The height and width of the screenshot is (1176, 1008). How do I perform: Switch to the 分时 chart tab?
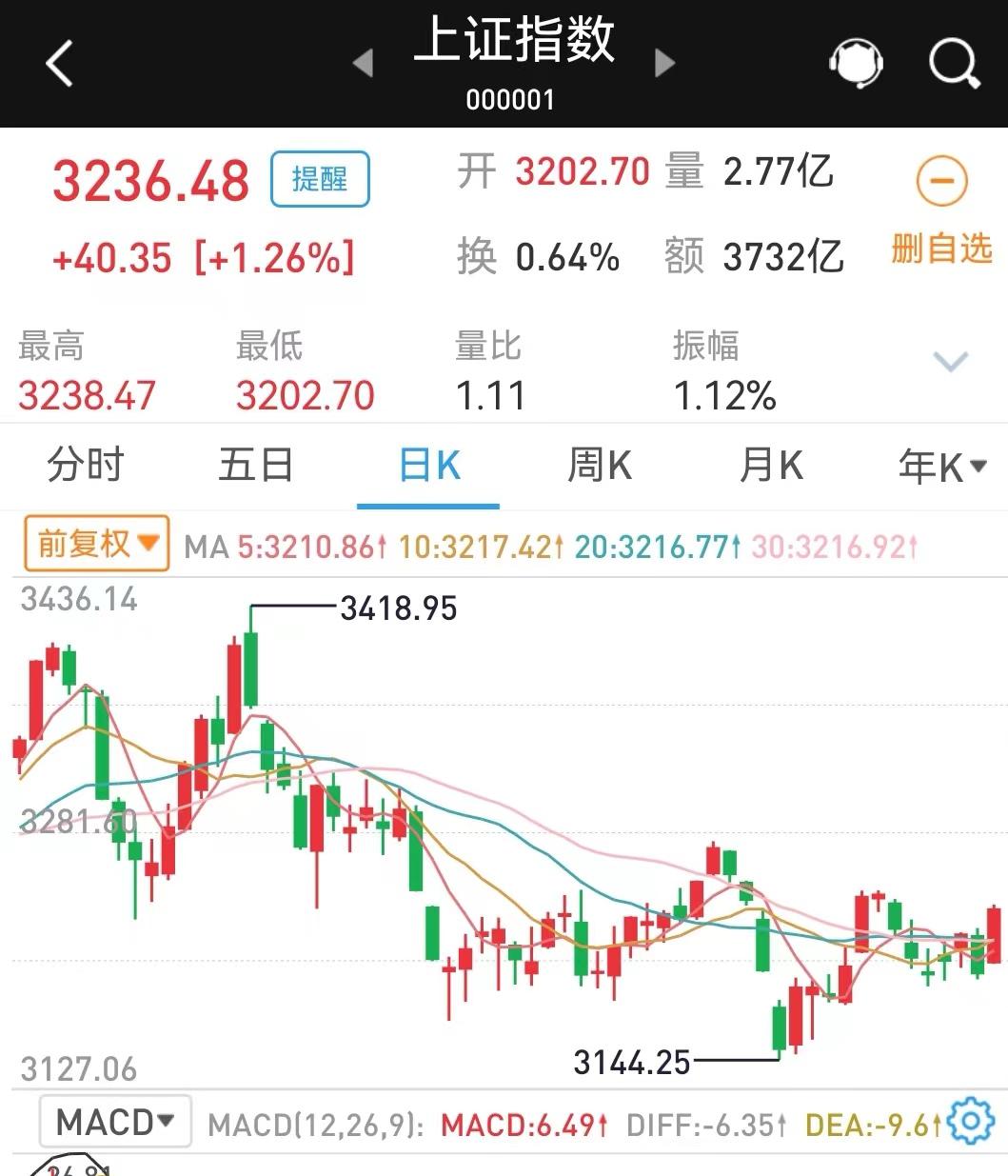point(86,467)
